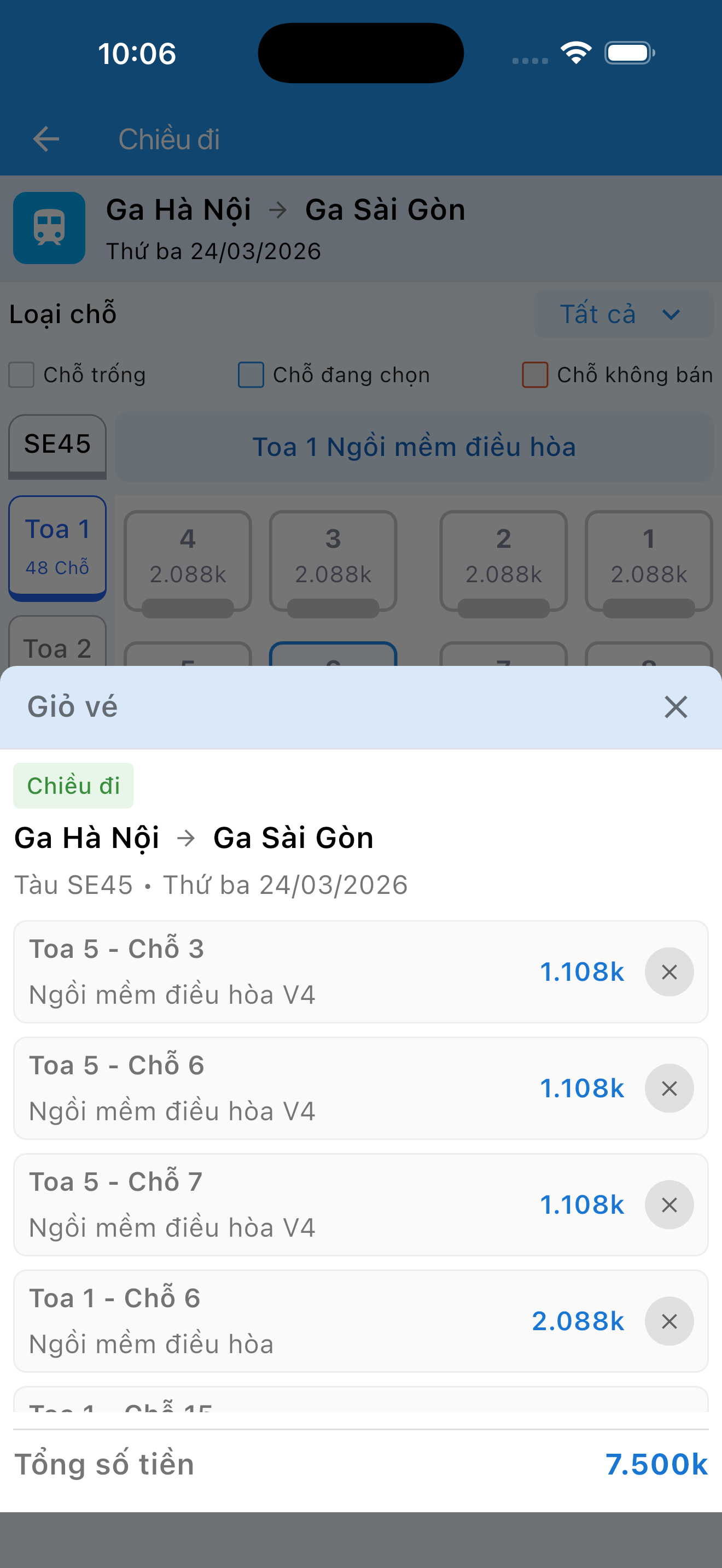Enable the Chỗ trống checkbox

pyautogui.click(x=21, y=375)
